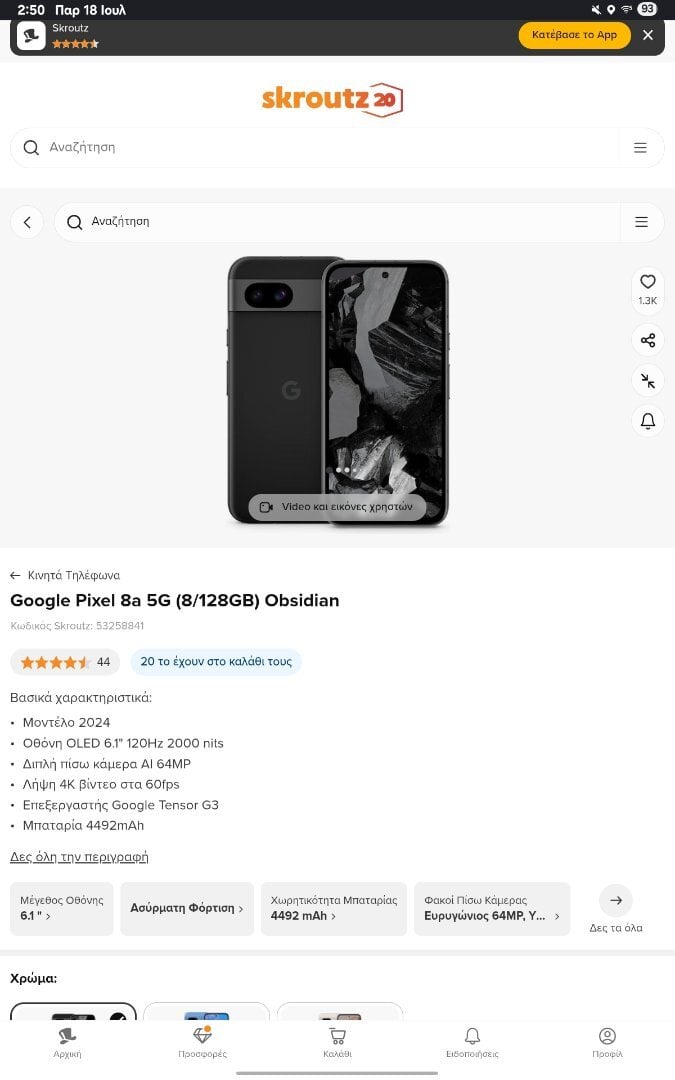Open the Καλάθι cart tab
This screenshot has width=675, height=1080.
(x=338, y=1041)
